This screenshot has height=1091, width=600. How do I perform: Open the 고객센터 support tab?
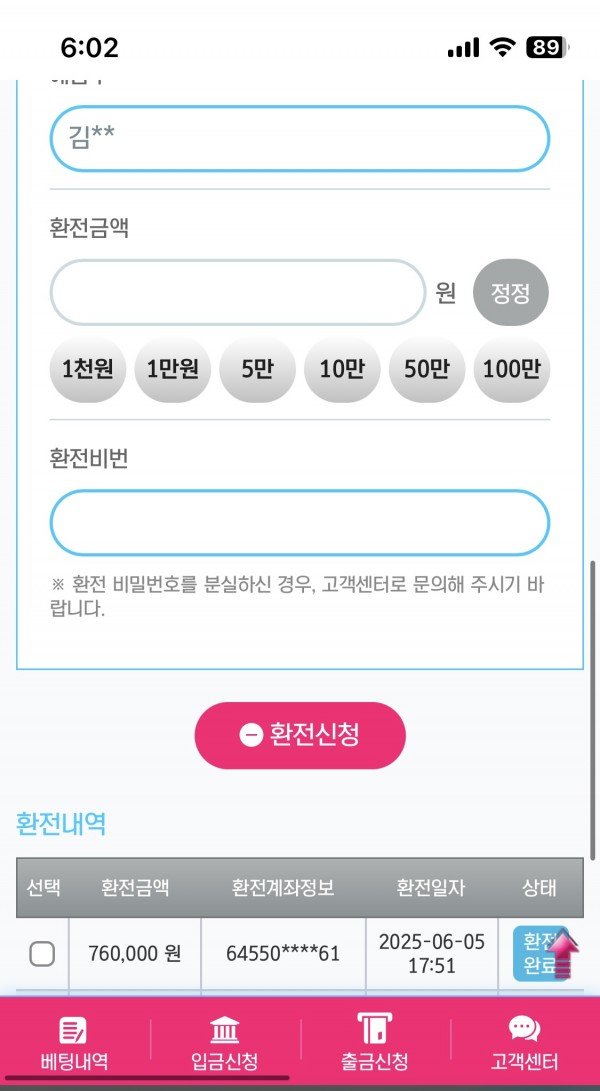[x=524, y=1043]
